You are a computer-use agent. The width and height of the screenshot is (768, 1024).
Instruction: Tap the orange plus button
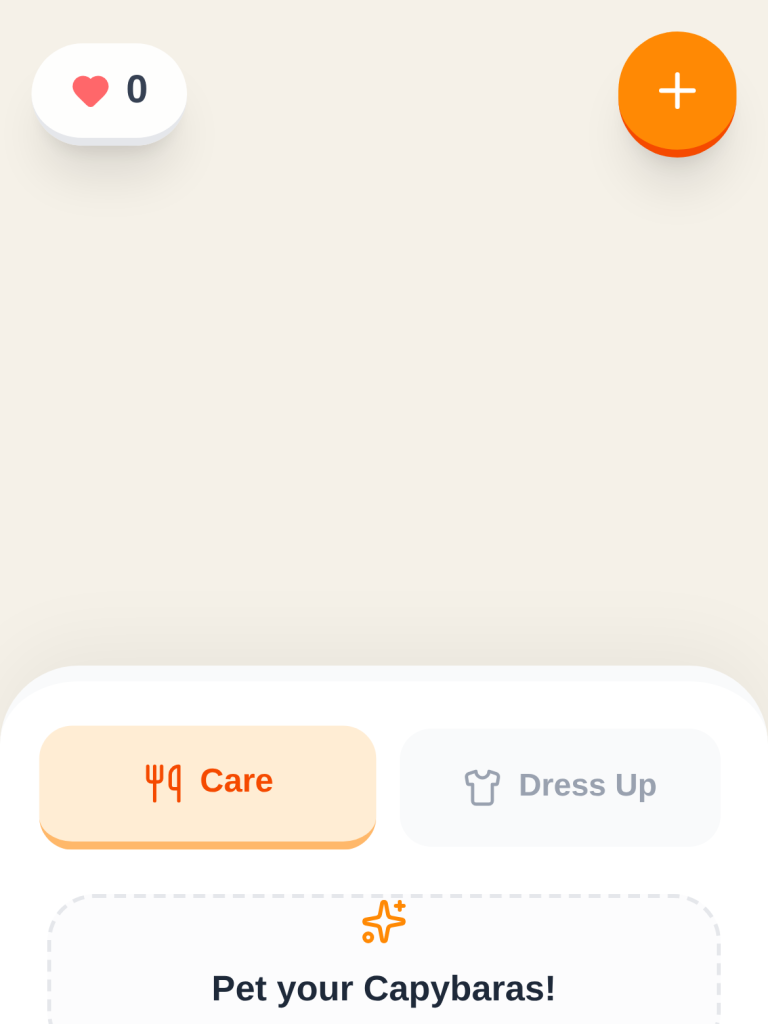tap(677, 91)
